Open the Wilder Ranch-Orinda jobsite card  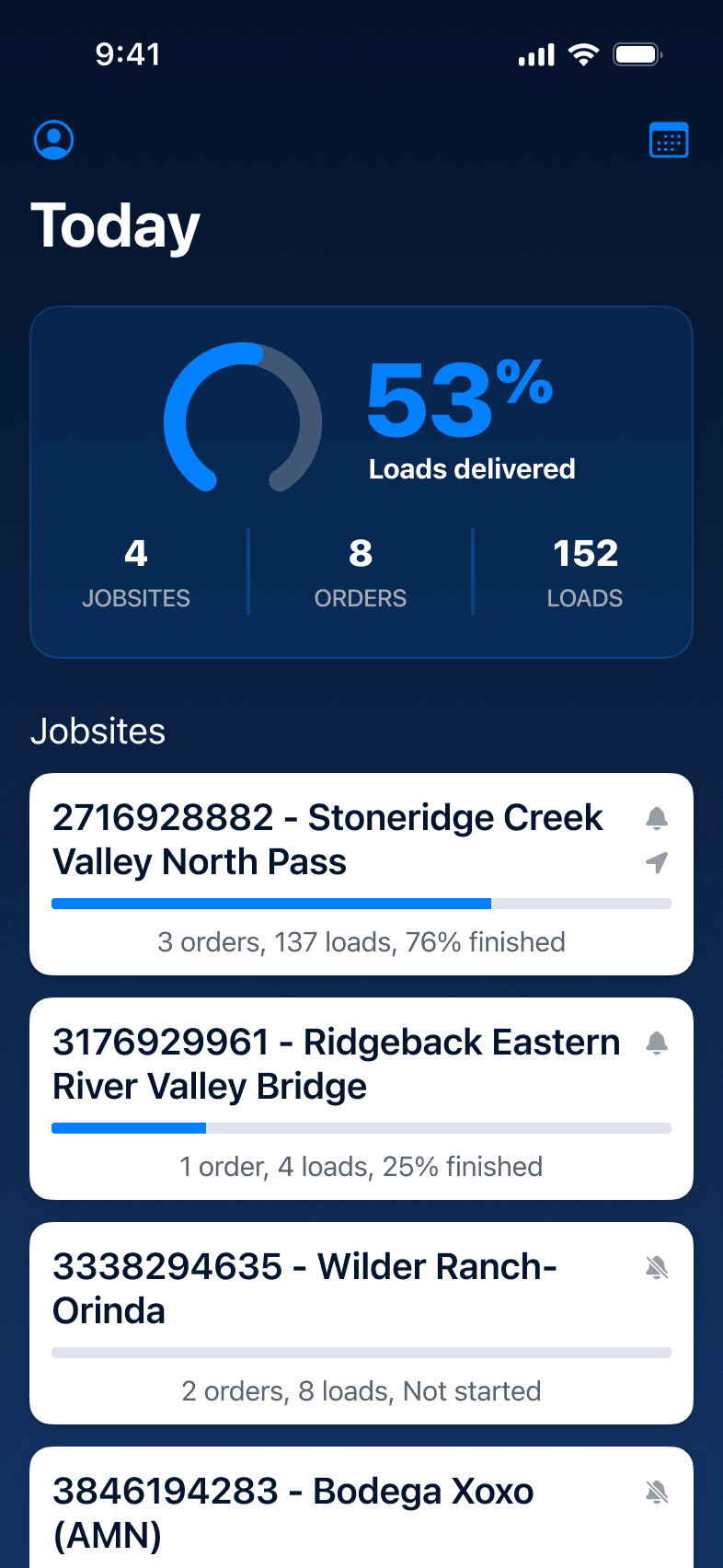(361, 1323)
